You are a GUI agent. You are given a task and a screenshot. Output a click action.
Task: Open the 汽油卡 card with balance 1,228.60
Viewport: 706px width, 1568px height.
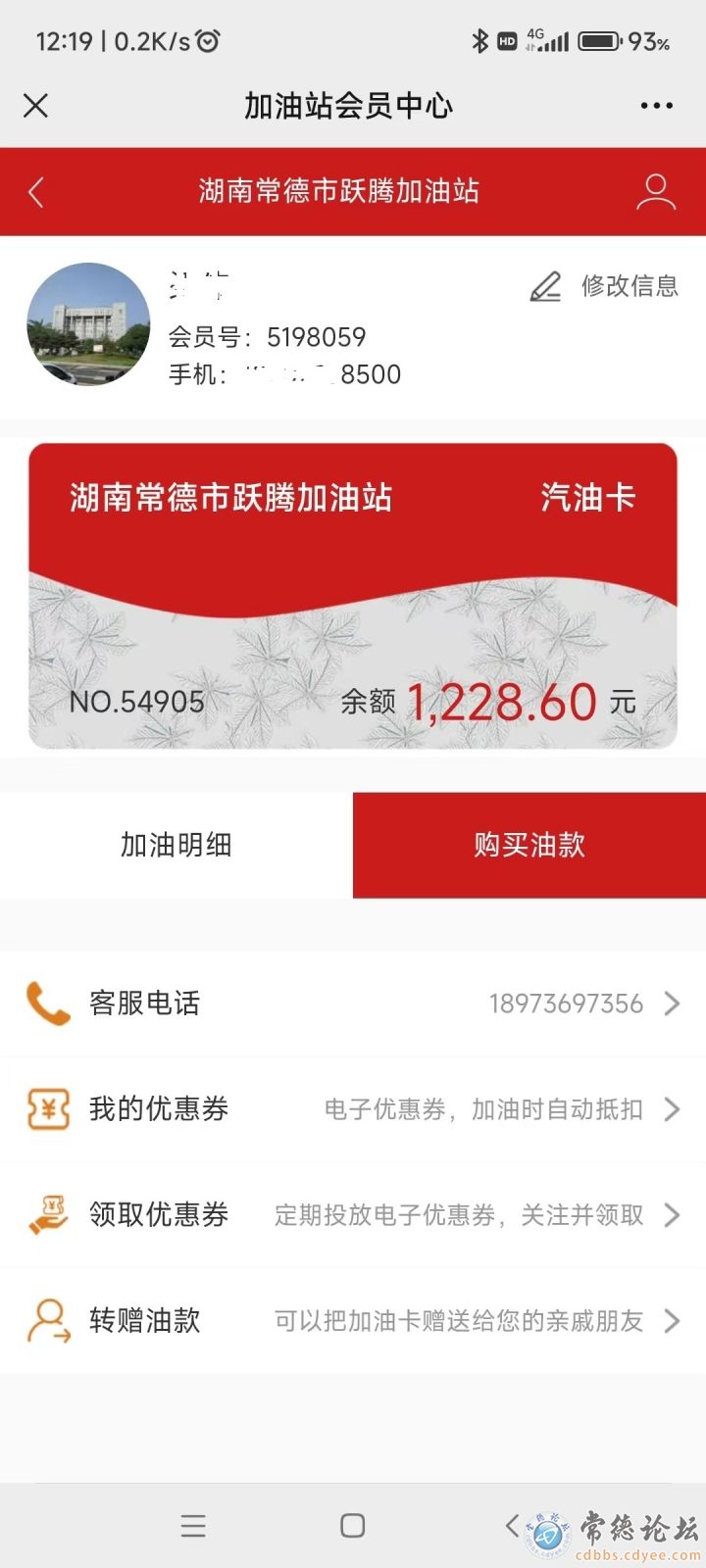pyautogui.click(x=353, y=596)
